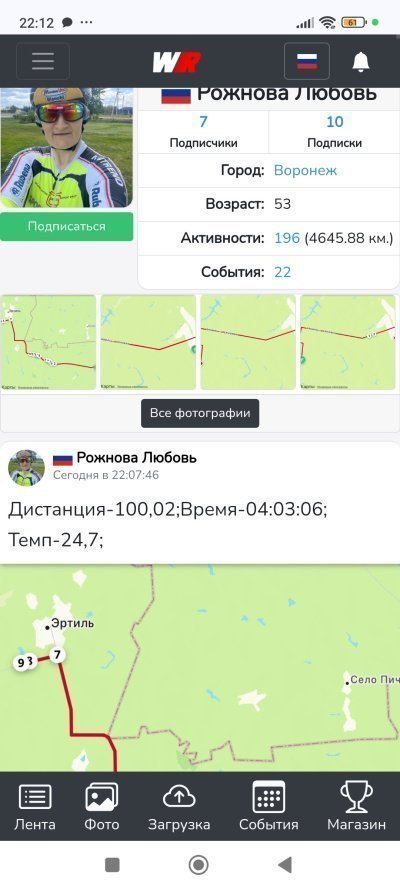The image size is (400, 889).
Task: Switch to the Загрузка tab
Action: point(179,807)
